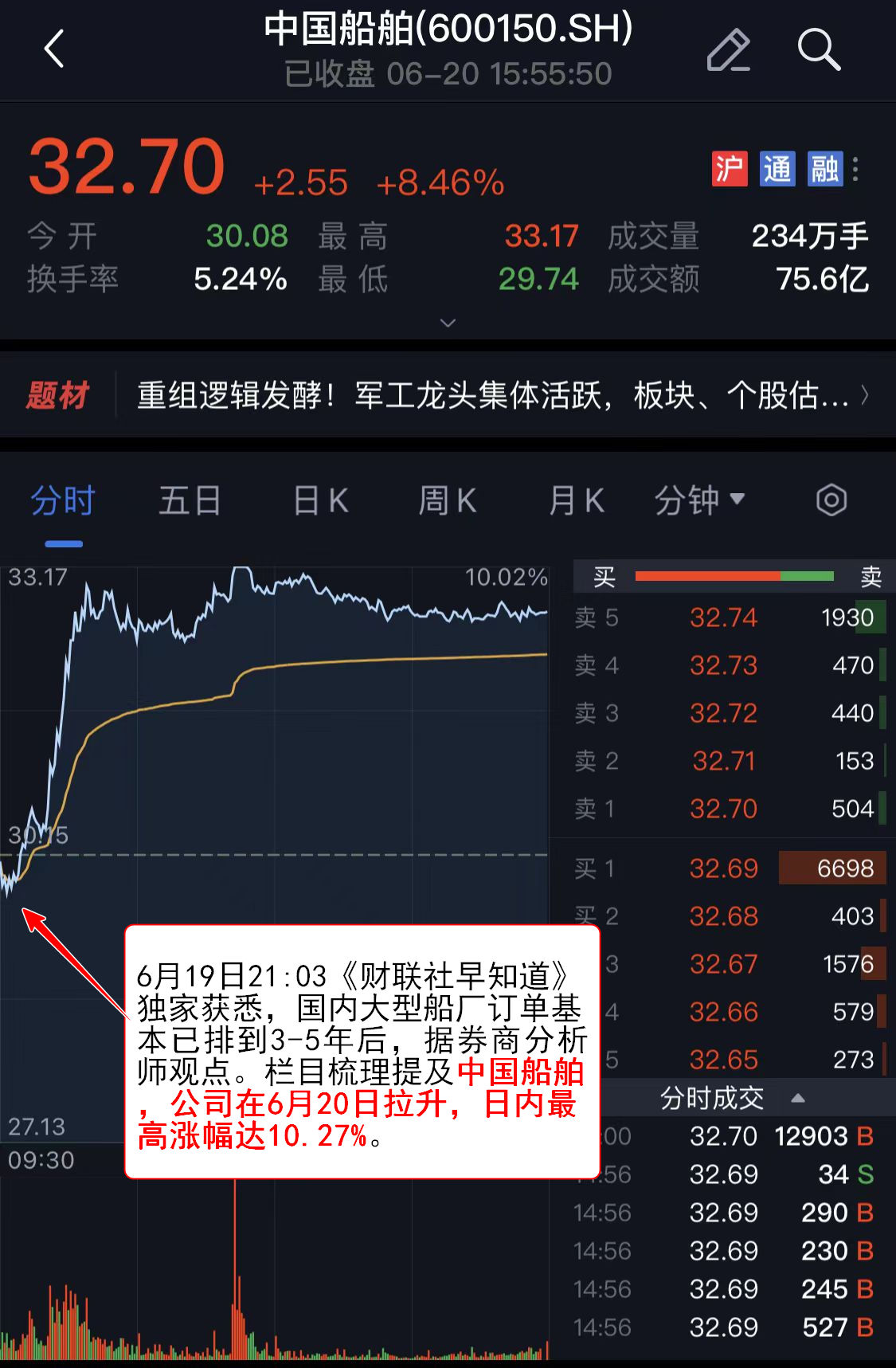Screen dimensions: 896x1368
Task: Go back using the top-left arrow
Action: [x=54, y=49]
